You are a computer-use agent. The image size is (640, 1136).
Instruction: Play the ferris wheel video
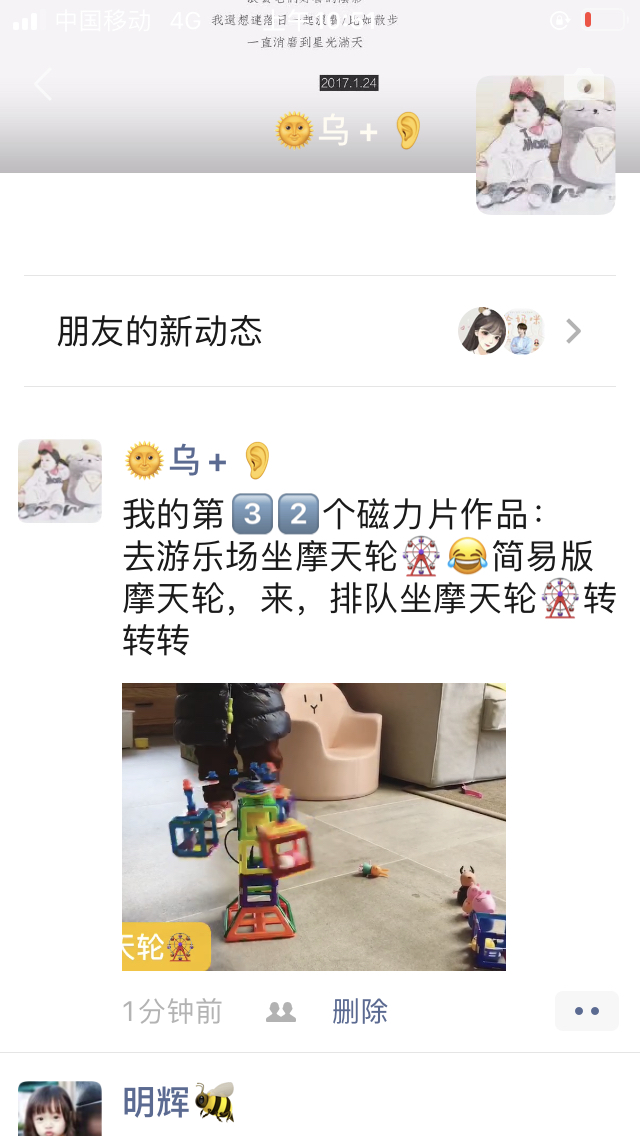314,826
